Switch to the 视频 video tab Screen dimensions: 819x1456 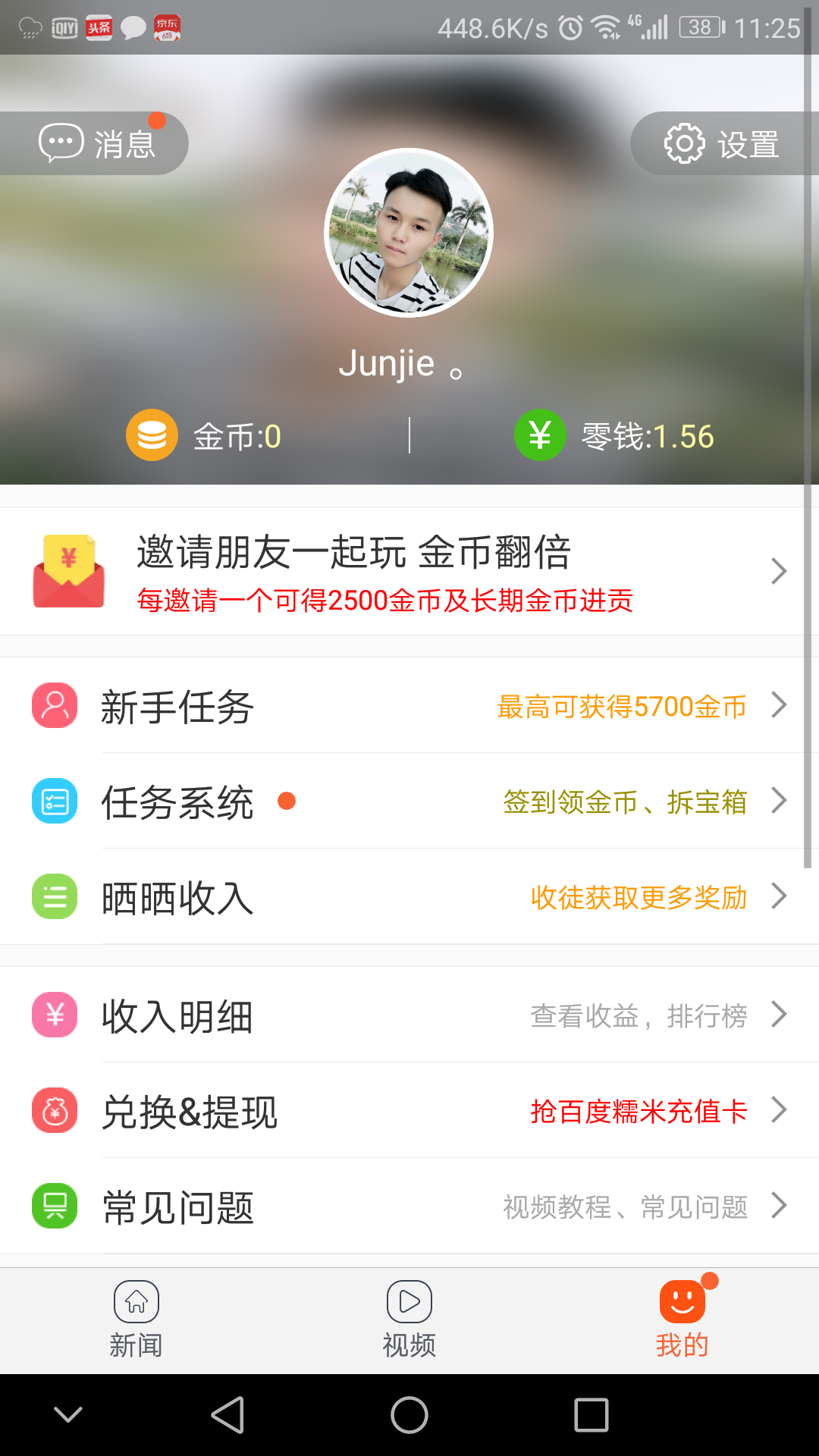[409, 1320]
